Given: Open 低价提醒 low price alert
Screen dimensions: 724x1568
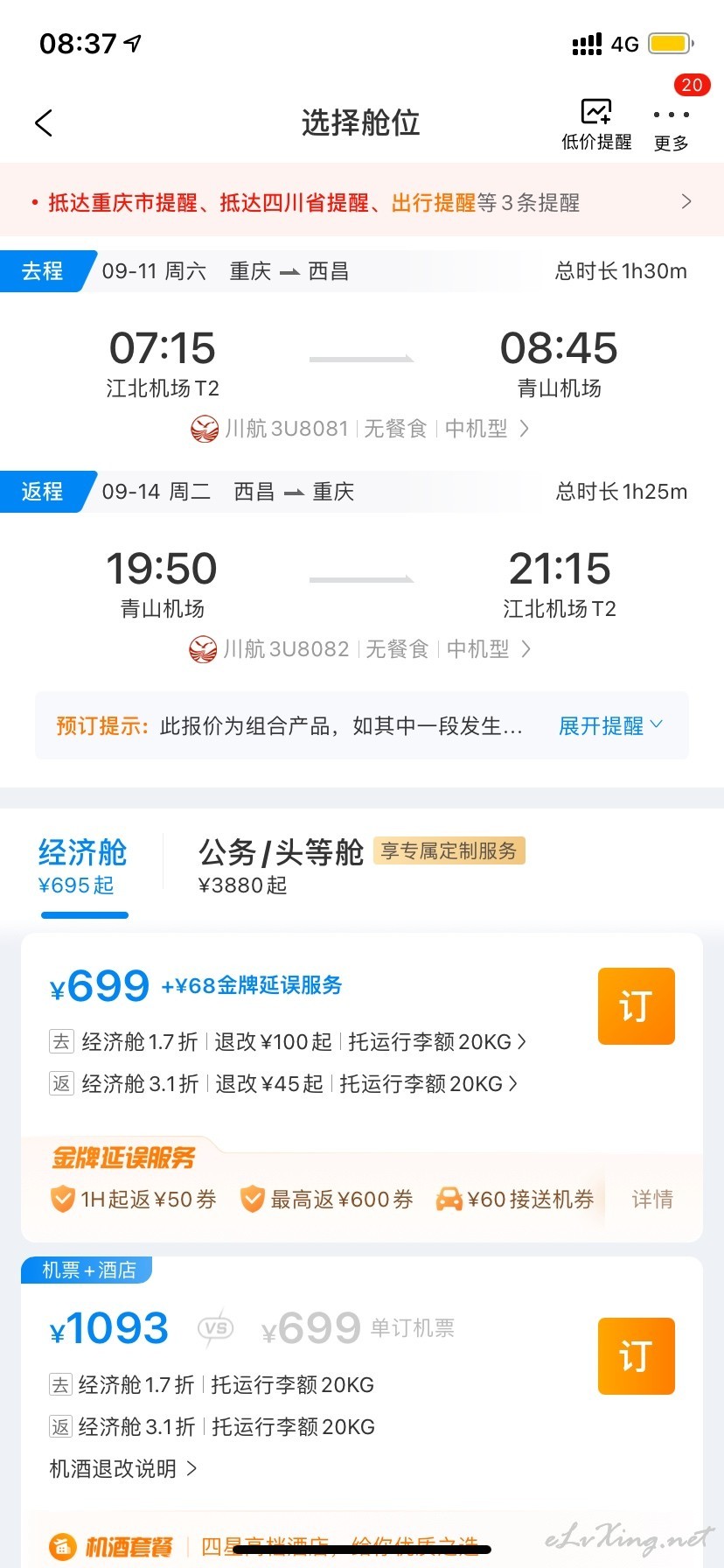Looking at the screenshot, I should tap(596, 124).
